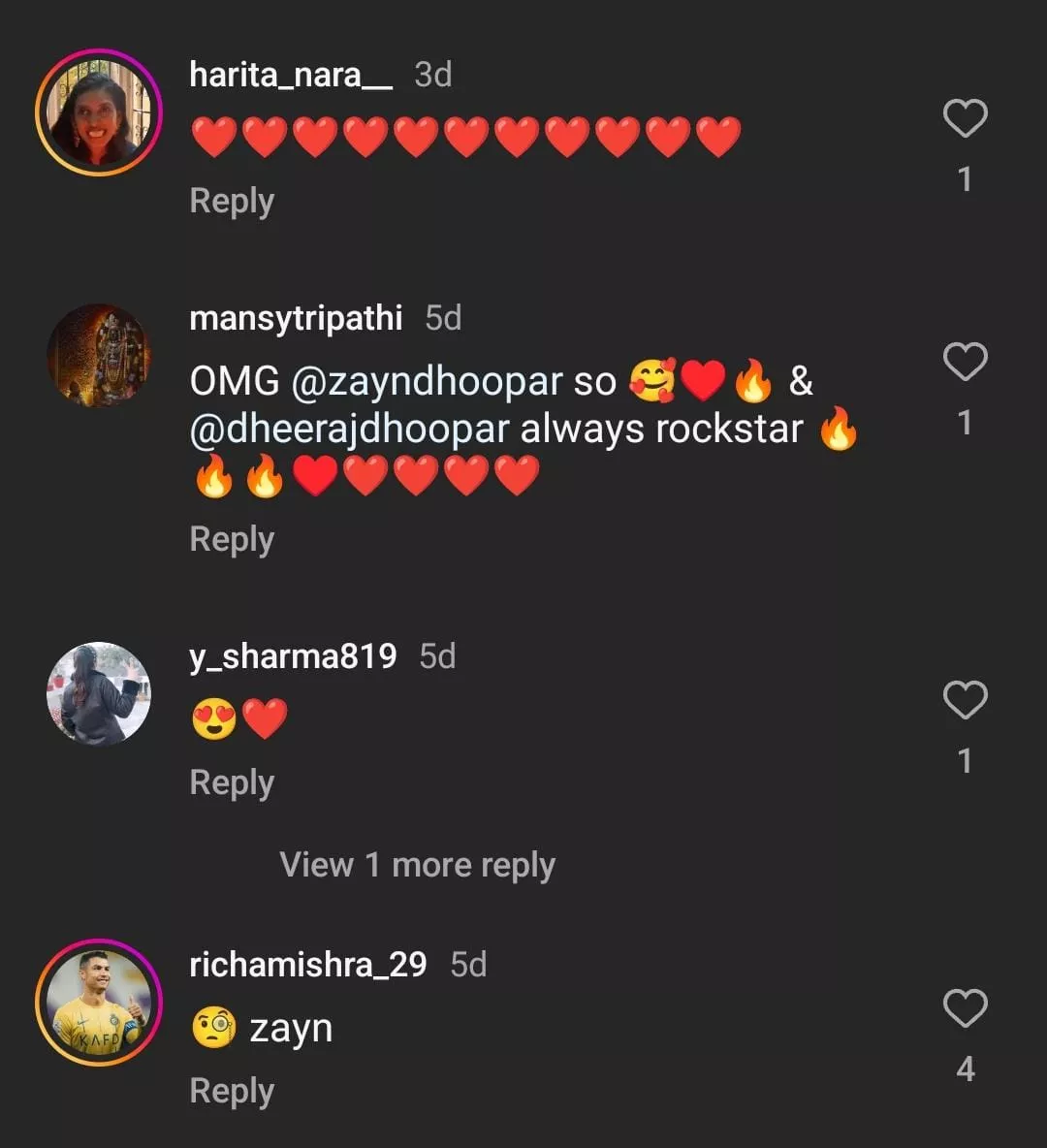
Task: Like mansytripathi's comment
Action: coord(965,362)
